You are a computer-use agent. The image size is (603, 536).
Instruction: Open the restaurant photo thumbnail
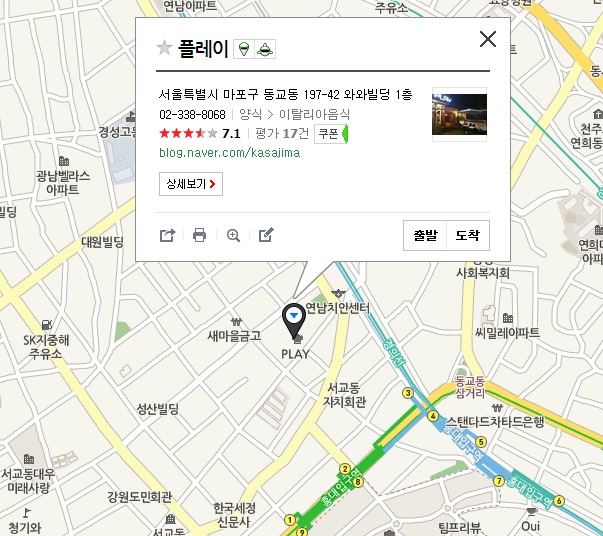(x=459, y=114)
